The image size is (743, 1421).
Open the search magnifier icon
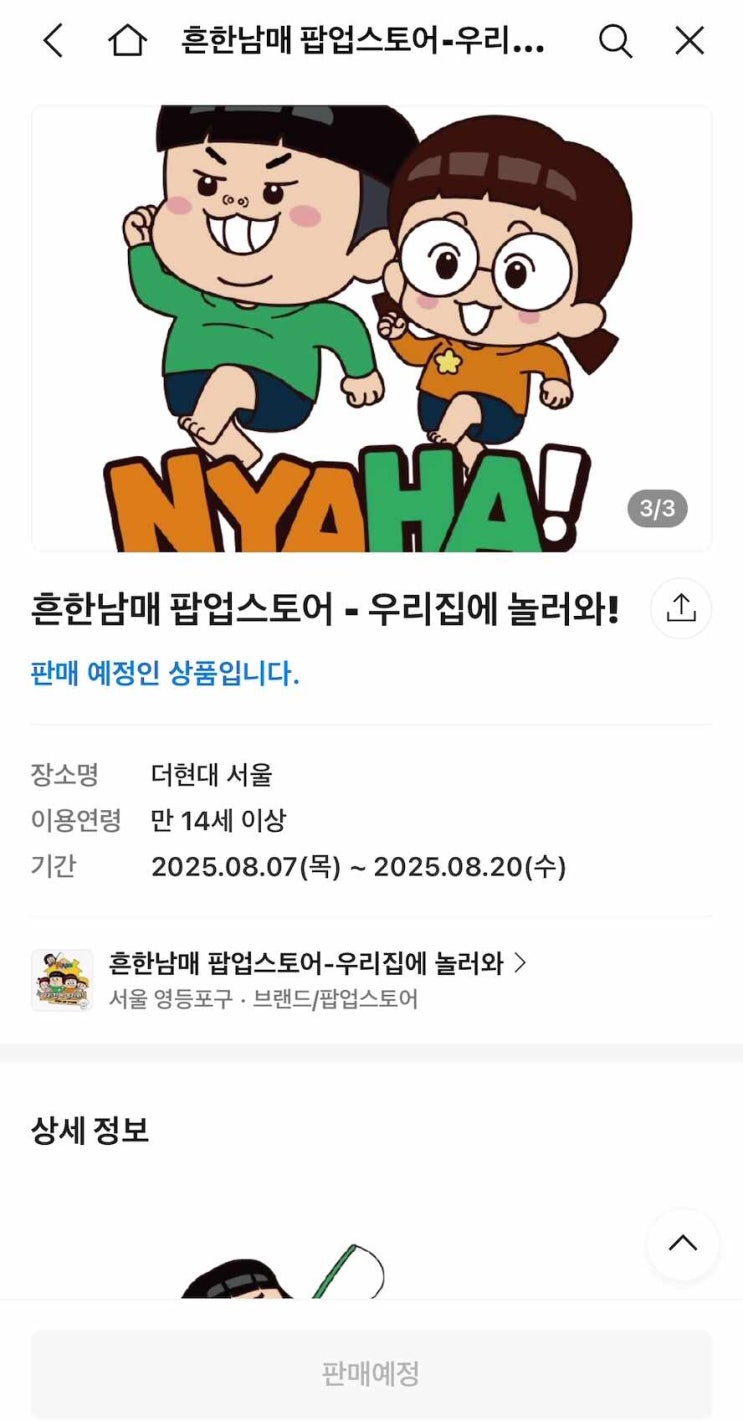coord(615,41)
